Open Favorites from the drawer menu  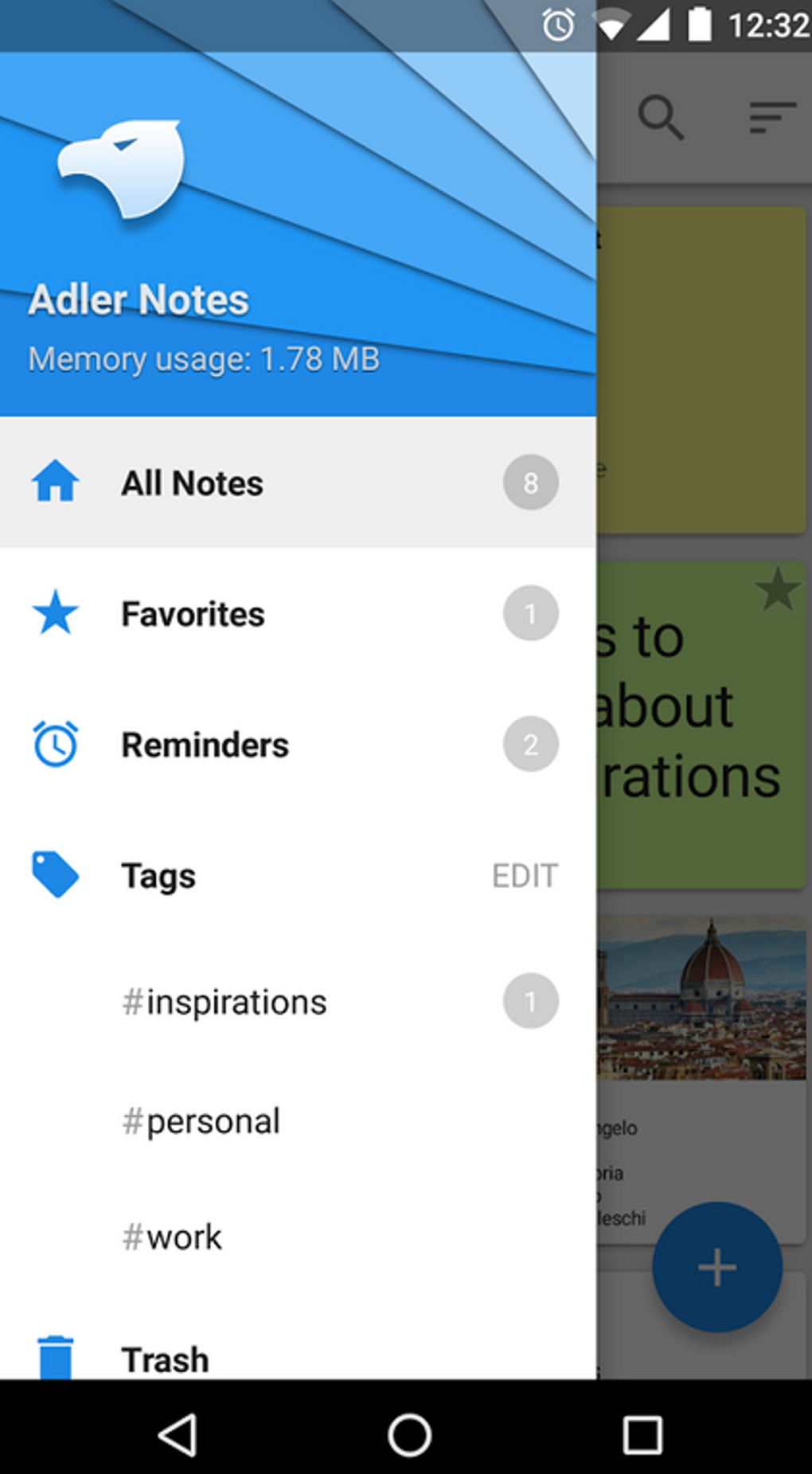[193, 613]
